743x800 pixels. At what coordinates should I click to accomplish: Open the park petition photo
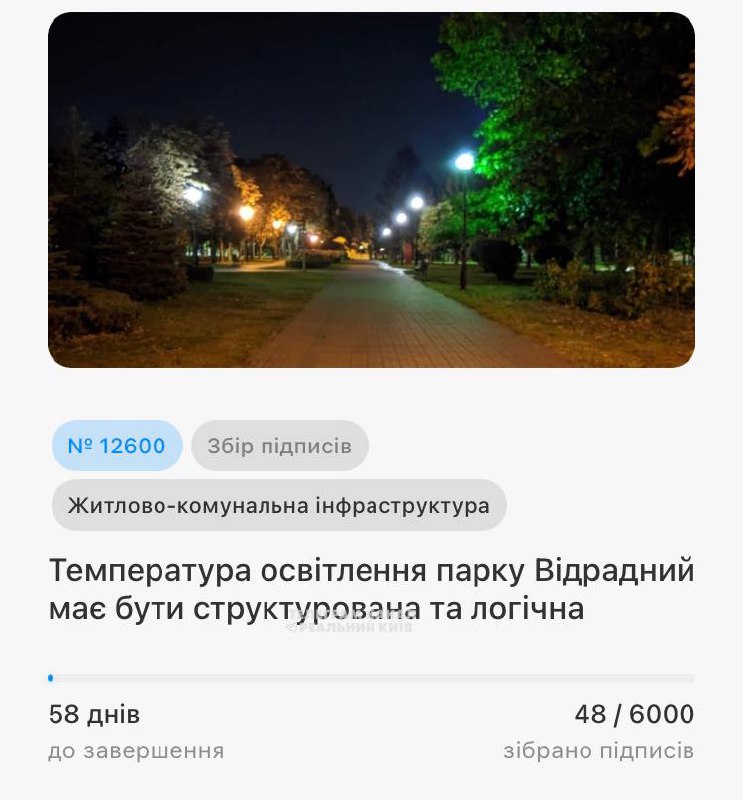[x=371, y=190]
